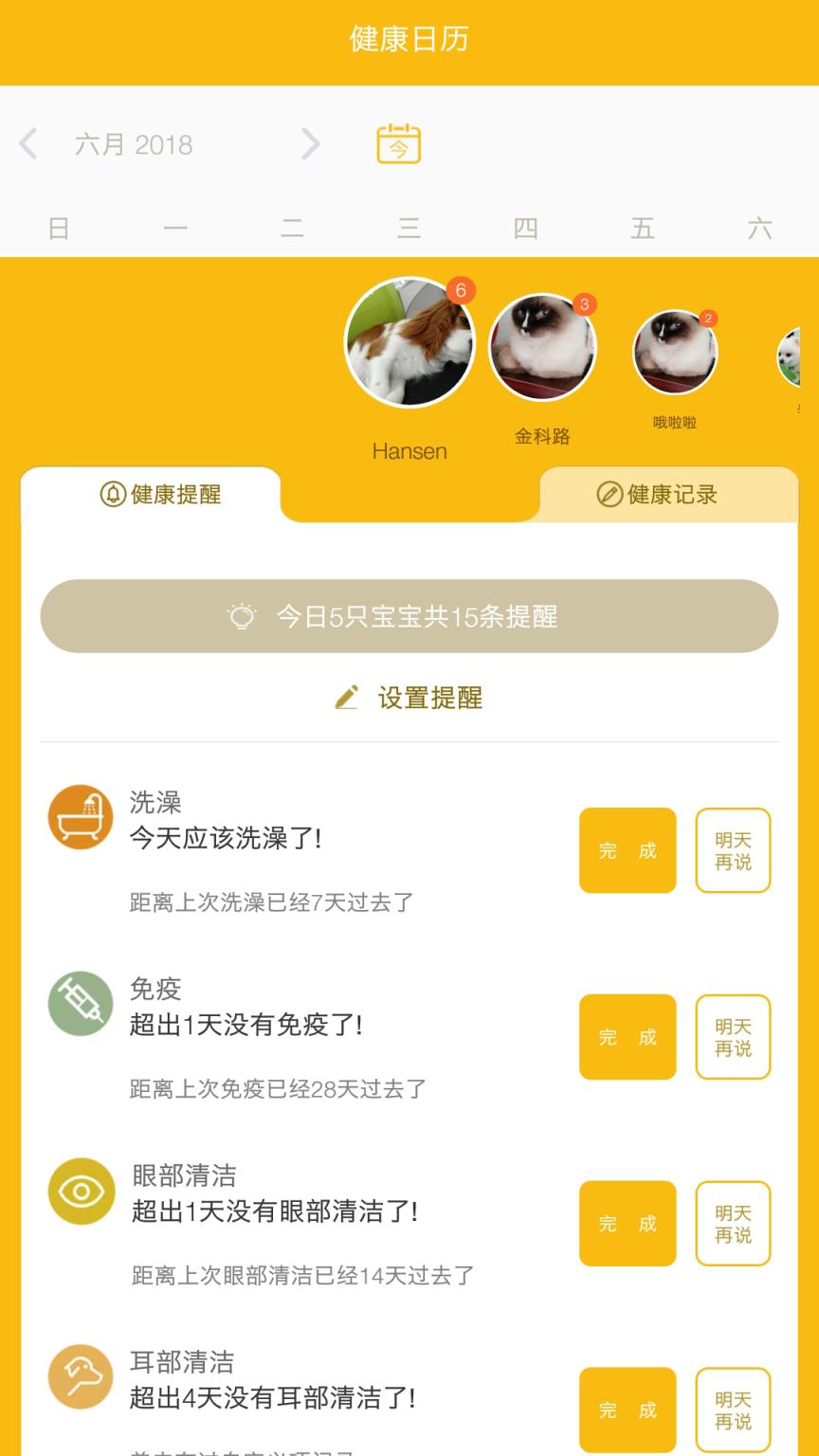The height and width of the screenshot is (1456, 819).
Task: Click the dog icon beside 耳部清洁 reminder
Action: pos(81,1376)
